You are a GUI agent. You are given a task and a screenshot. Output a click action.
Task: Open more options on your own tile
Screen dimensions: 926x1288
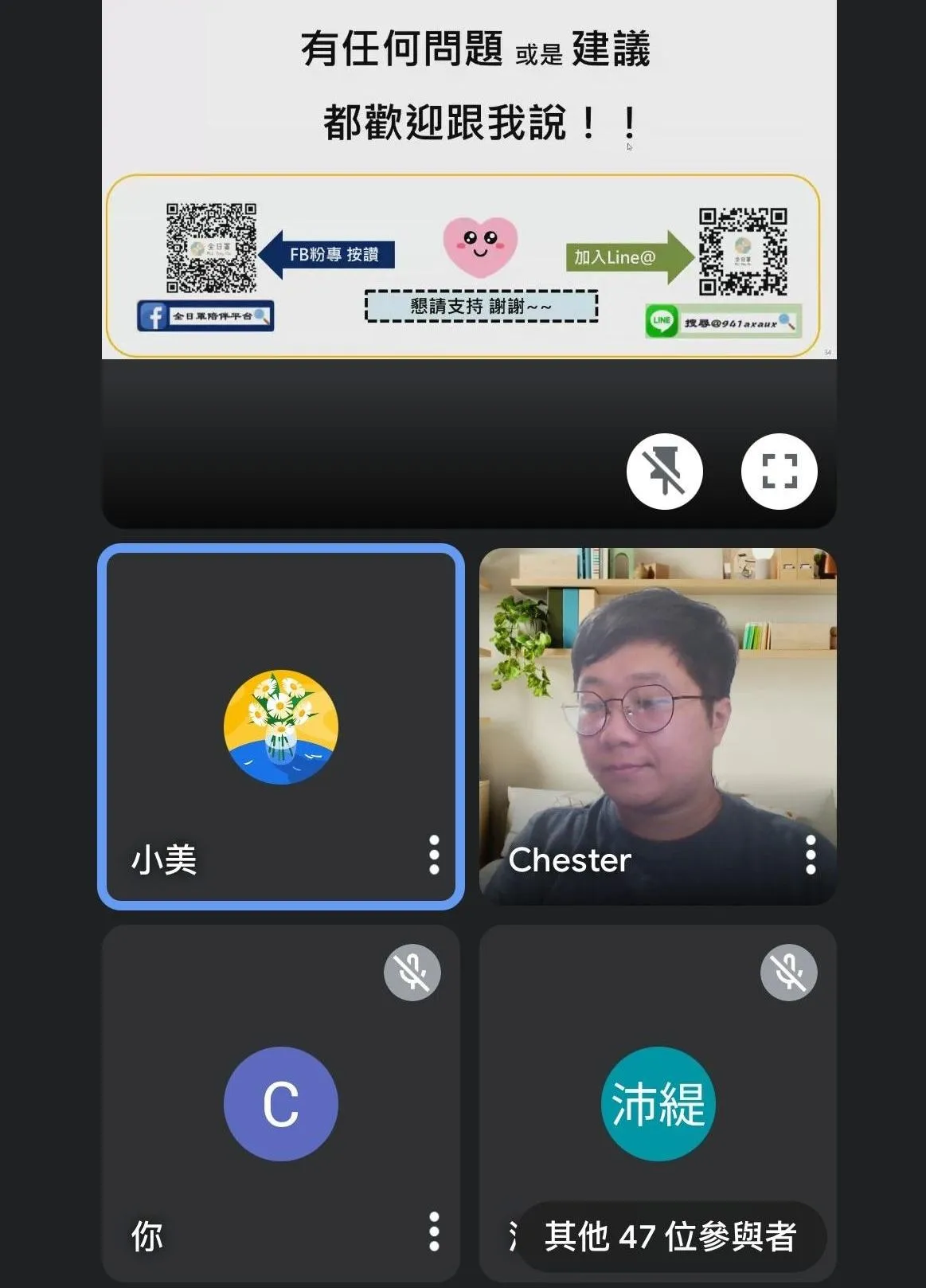tap(434, 1231)
